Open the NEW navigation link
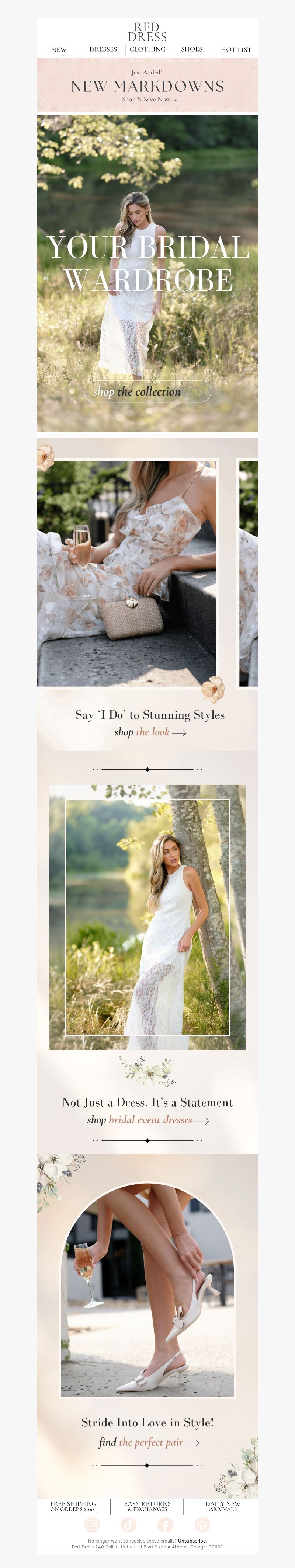295x1568 pixels. tap(59, 50)
